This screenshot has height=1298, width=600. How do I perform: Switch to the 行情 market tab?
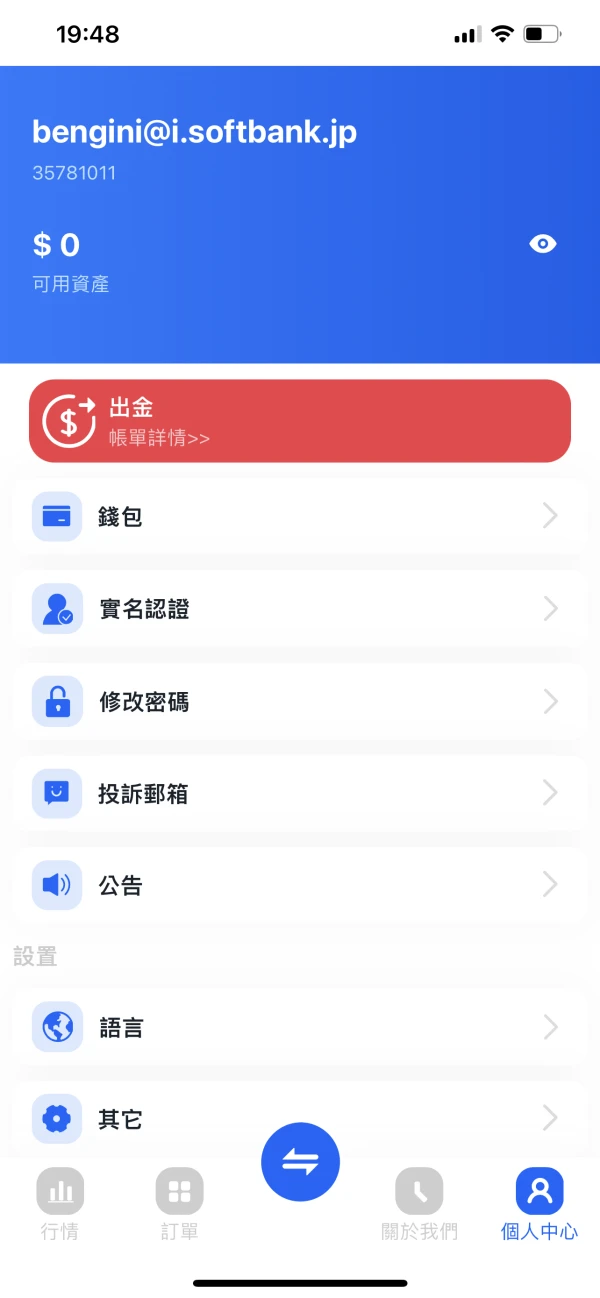[x=60, y=1204]
